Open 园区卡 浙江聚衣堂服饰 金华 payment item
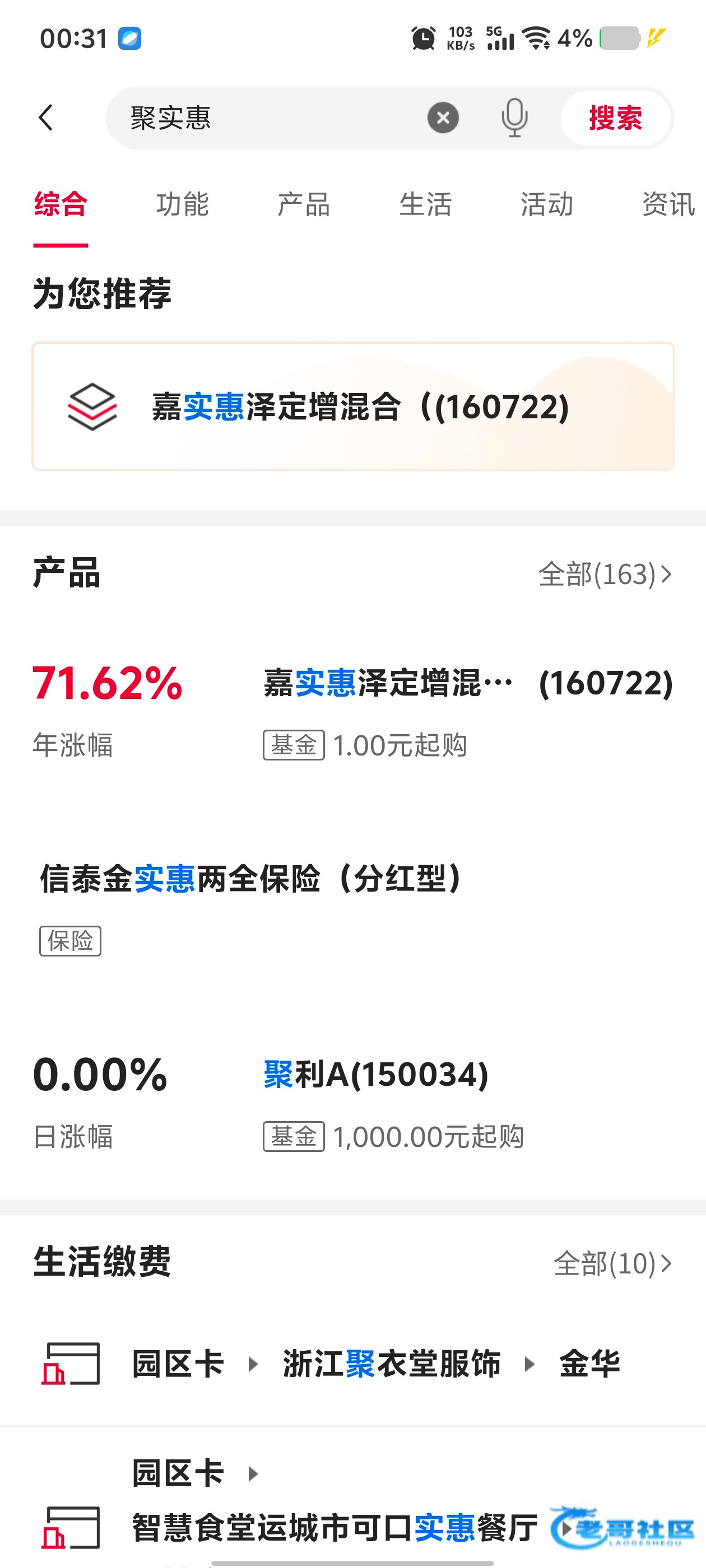 352,1364
